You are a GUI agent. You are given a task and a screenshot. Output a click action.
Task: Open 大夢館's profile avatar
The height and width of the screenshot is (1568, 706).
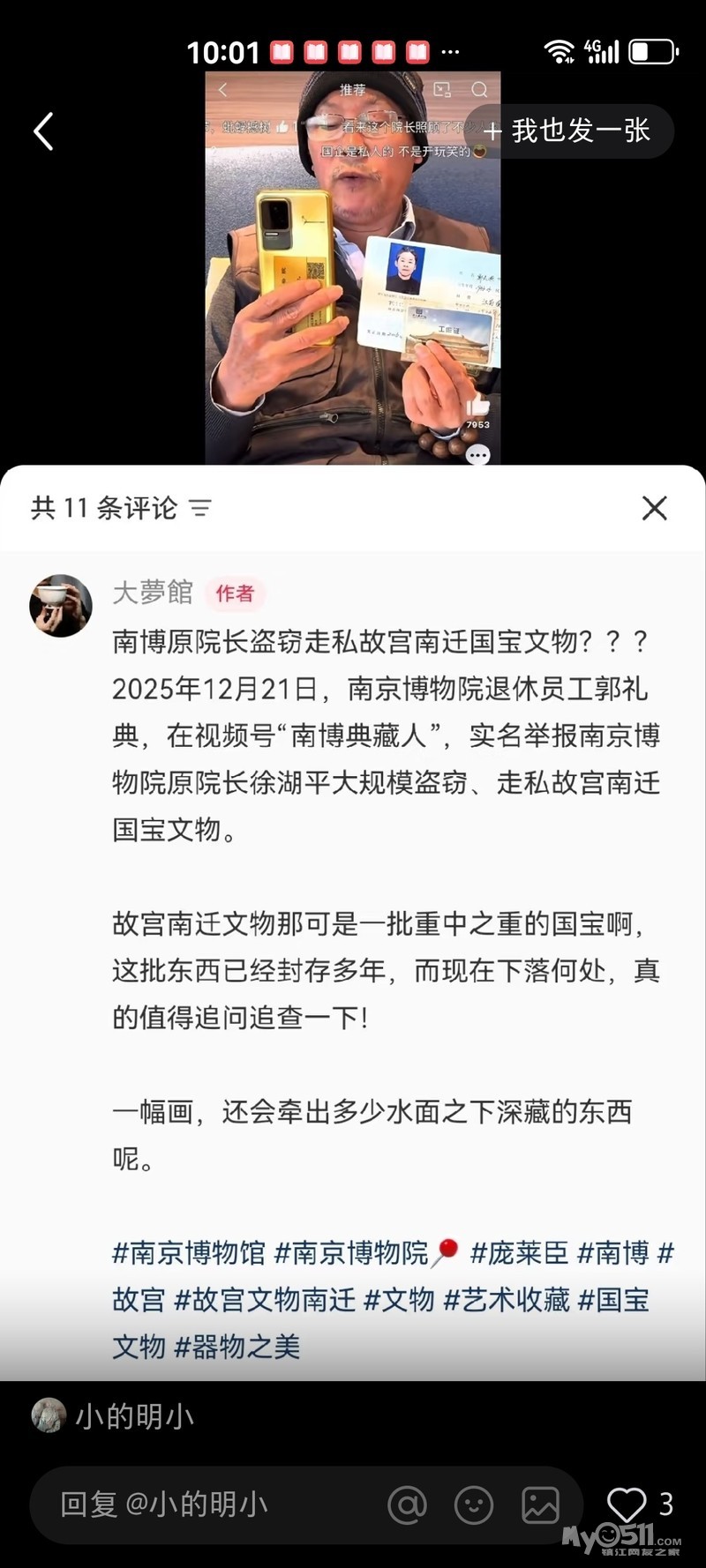coord(61,606)
